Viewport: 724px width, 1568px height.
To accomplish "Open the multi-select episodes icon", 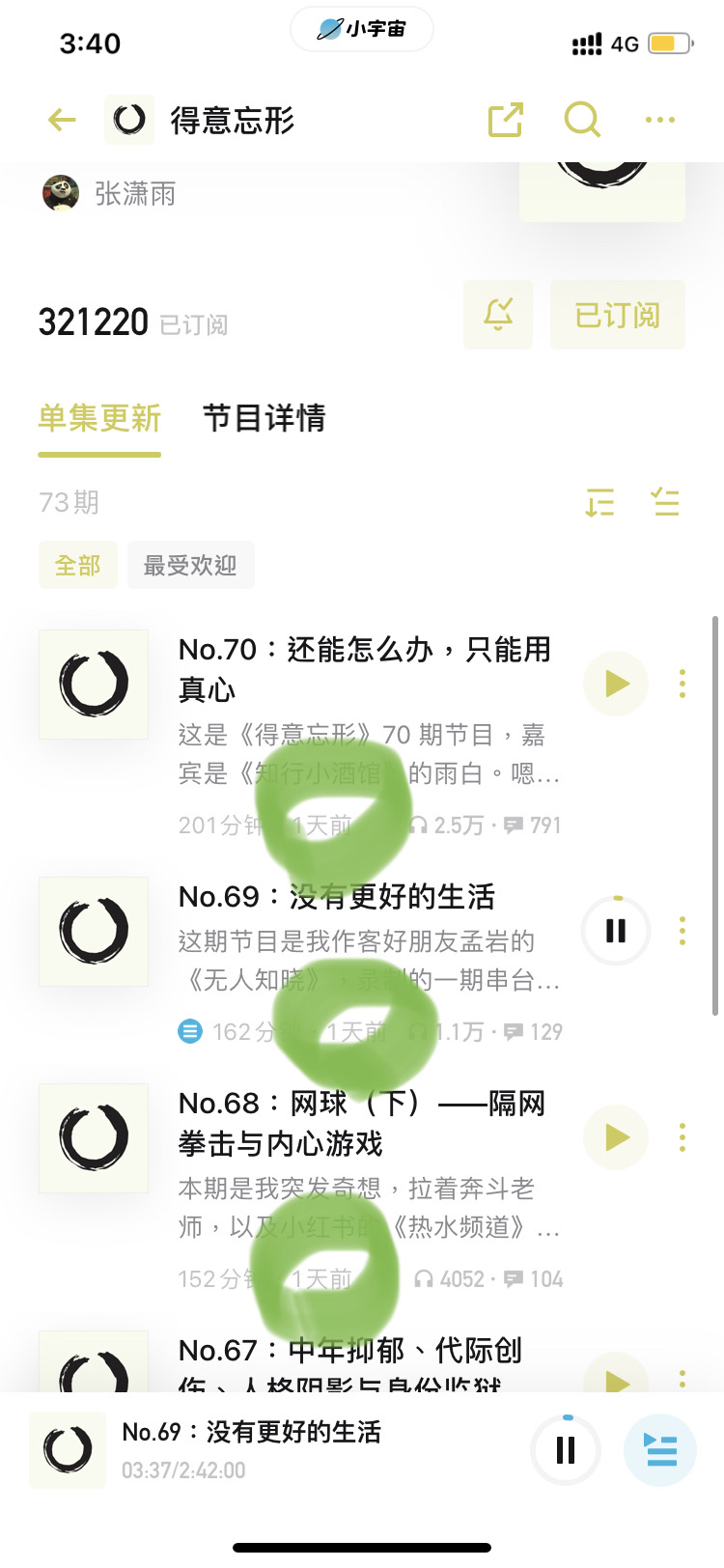I will [665, 502].
